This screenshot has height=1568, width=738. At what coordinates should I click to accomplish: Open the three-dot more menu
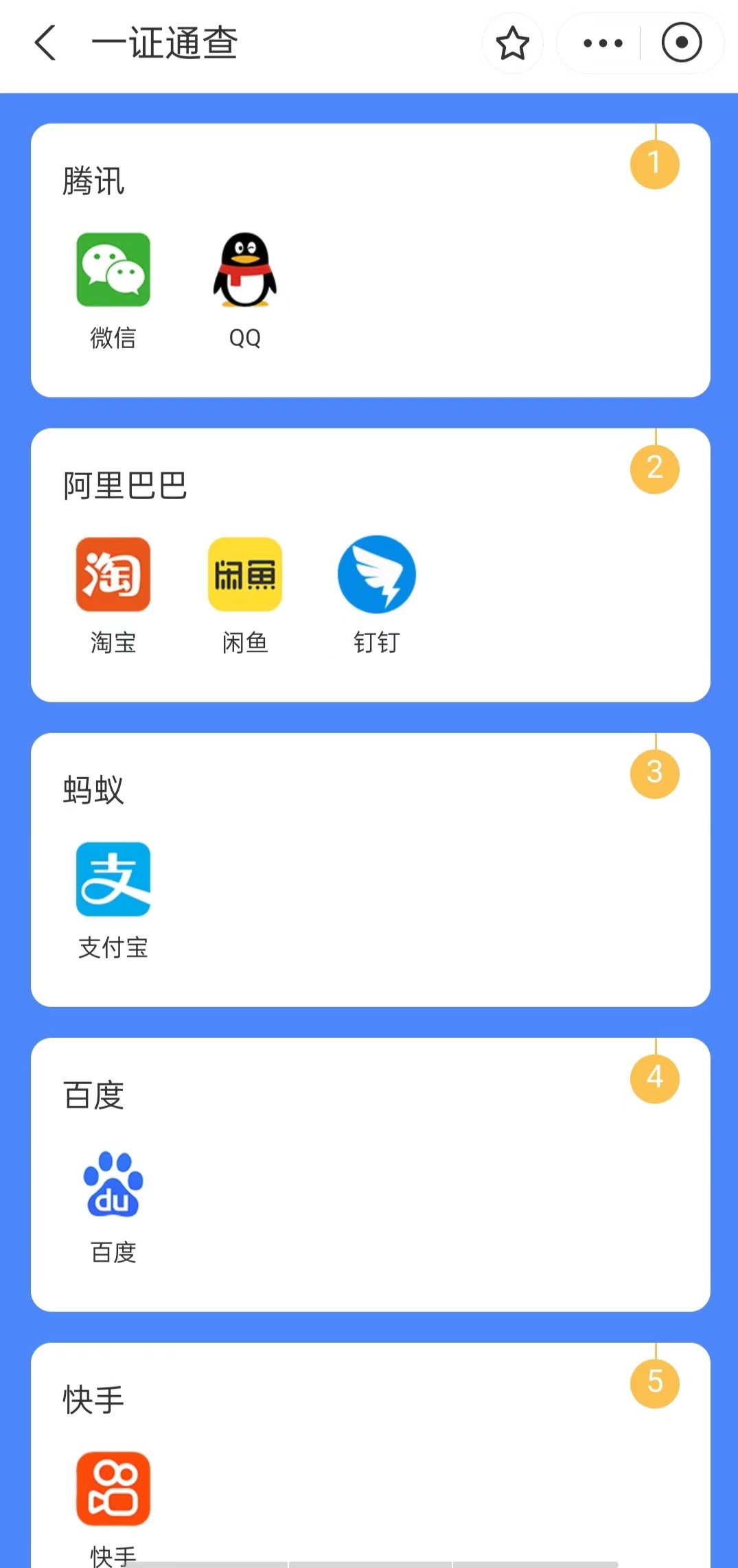tap(602, 43)
